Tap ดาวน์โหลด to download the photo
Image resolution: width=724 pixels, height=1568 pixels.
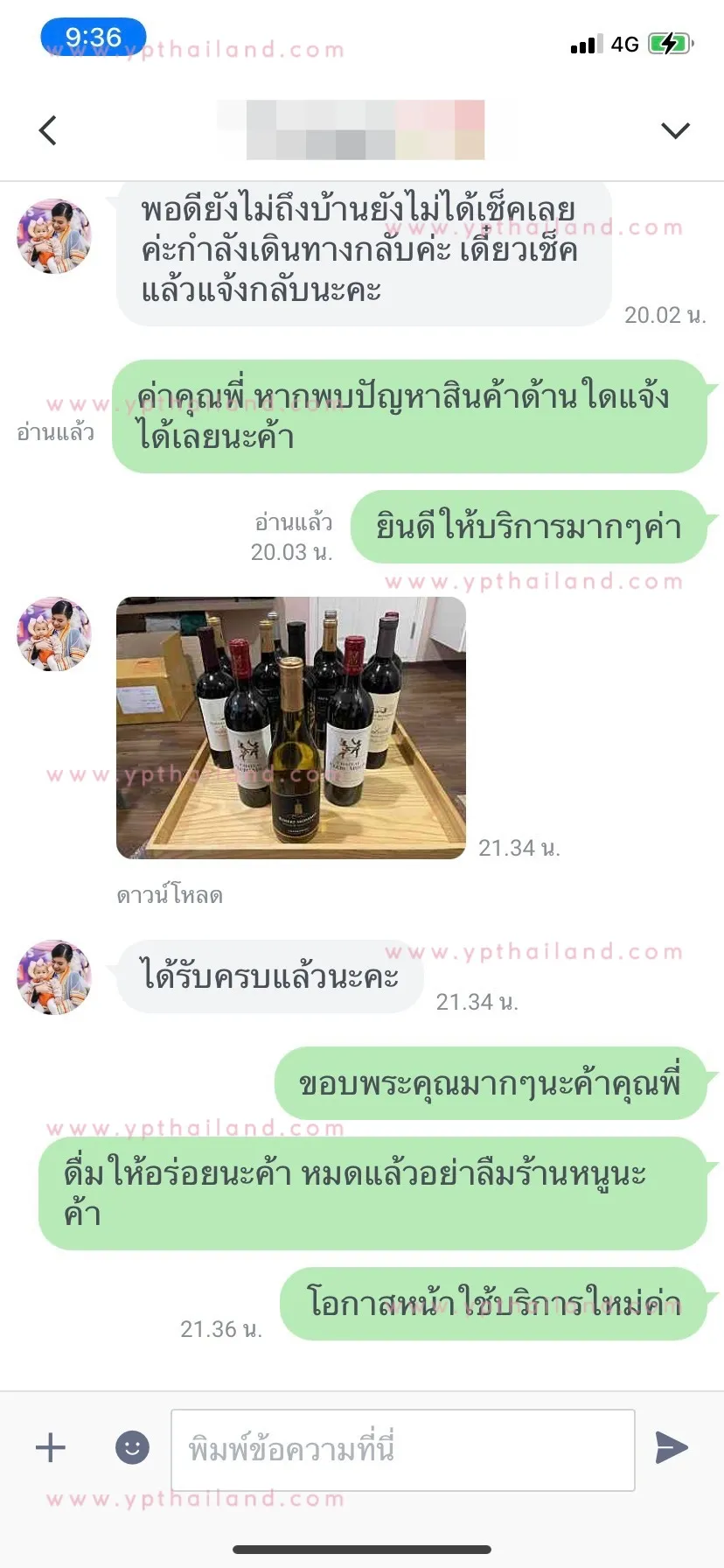pyautogui.click(x=170, y=896)
